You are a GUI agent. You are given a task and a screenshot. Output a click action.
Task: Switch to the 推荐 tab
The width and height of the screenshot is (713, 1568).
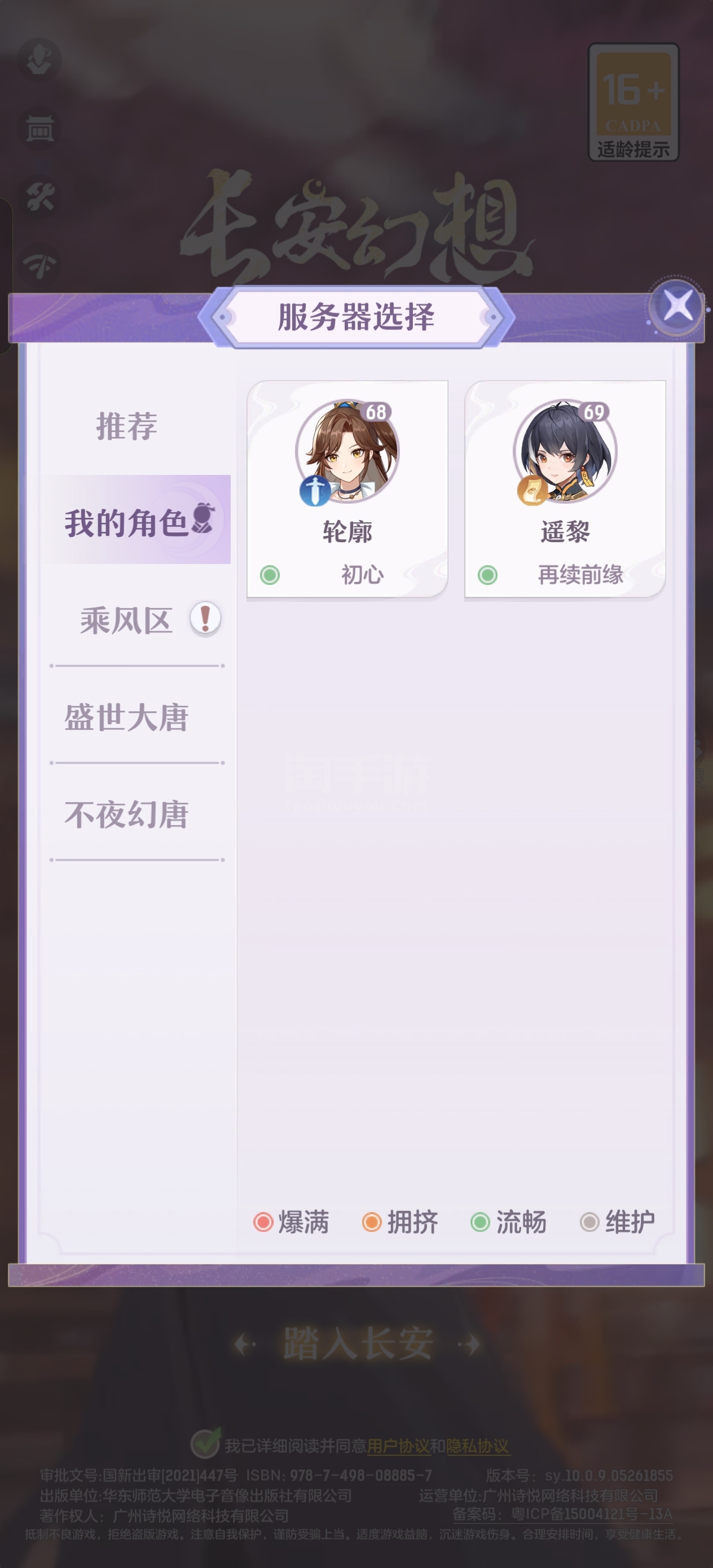point(127,425)
